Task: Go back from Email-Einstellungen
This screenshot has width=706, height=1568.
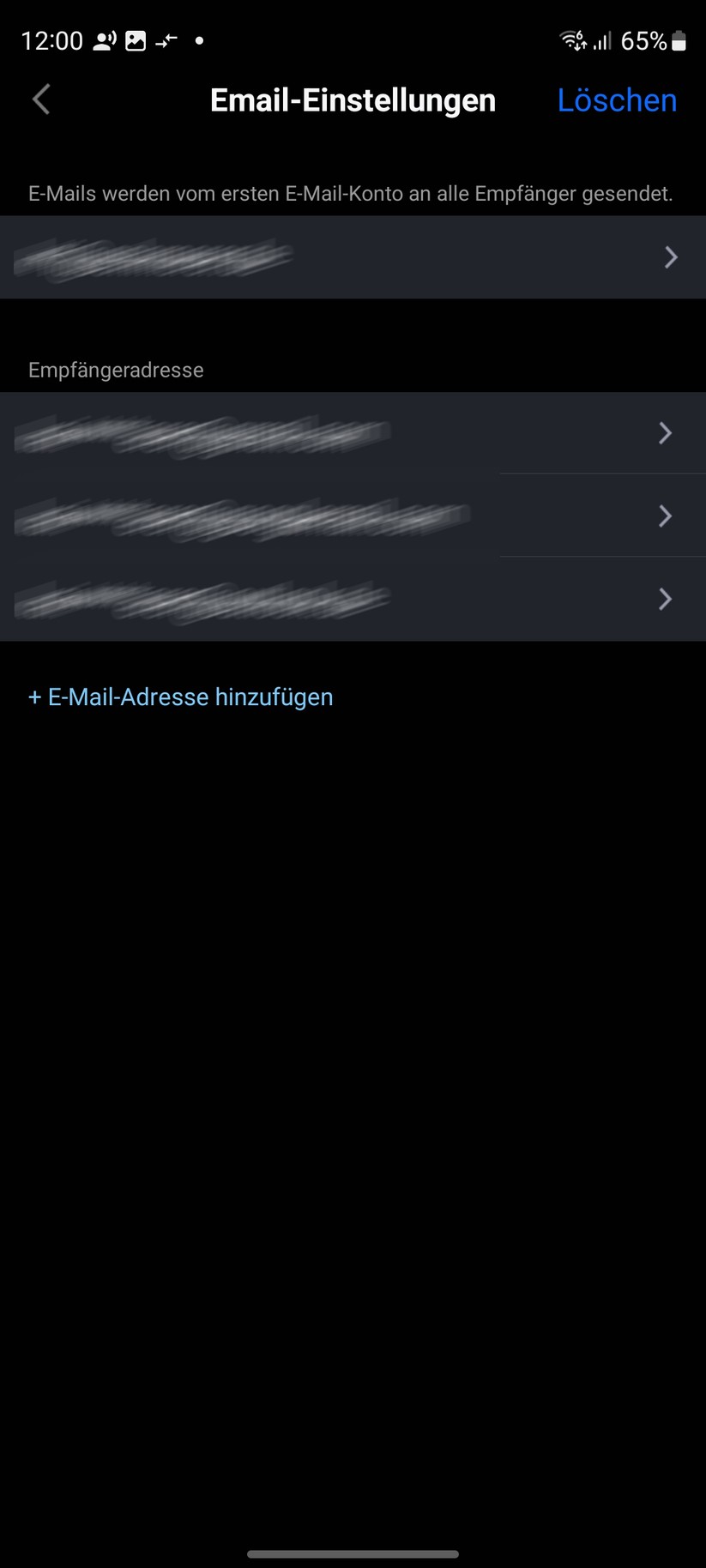Action: [41, 100]
